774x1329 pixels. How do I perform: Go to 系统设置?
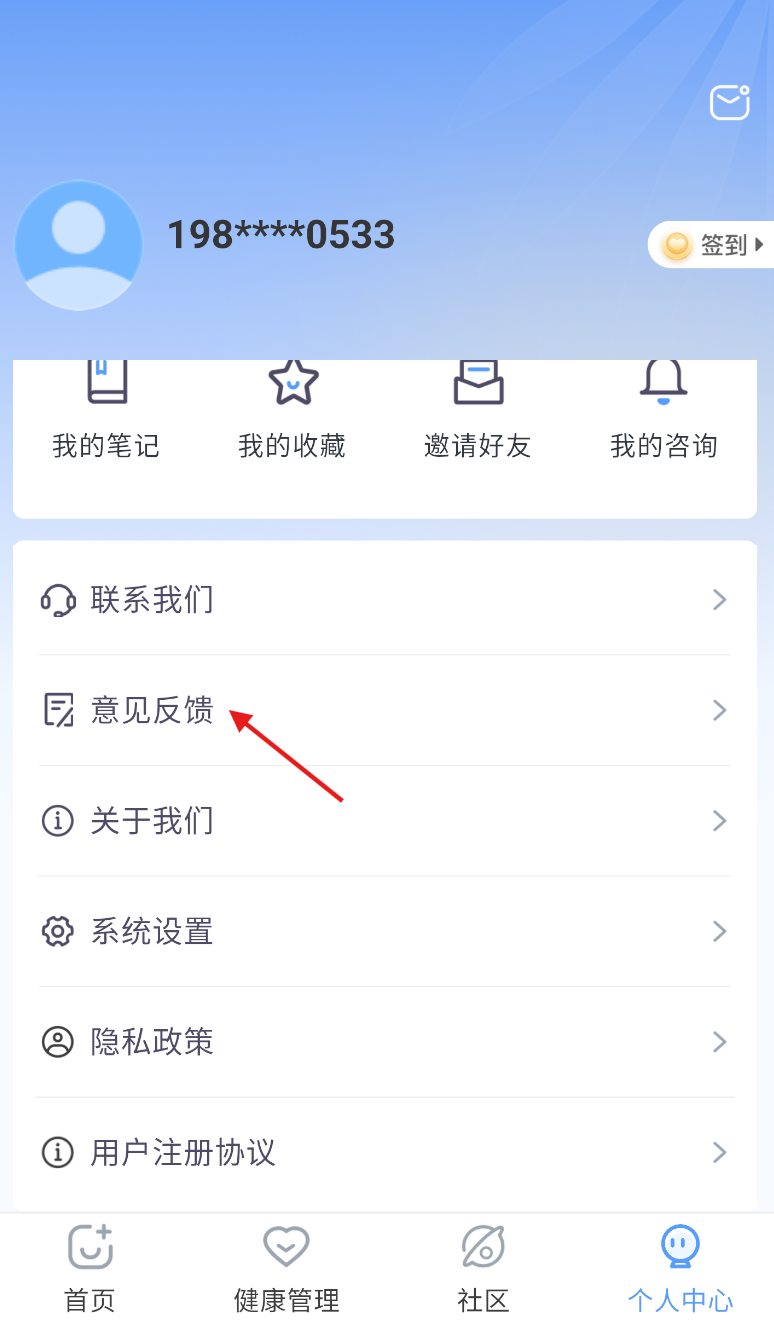[x=385, y=932]
